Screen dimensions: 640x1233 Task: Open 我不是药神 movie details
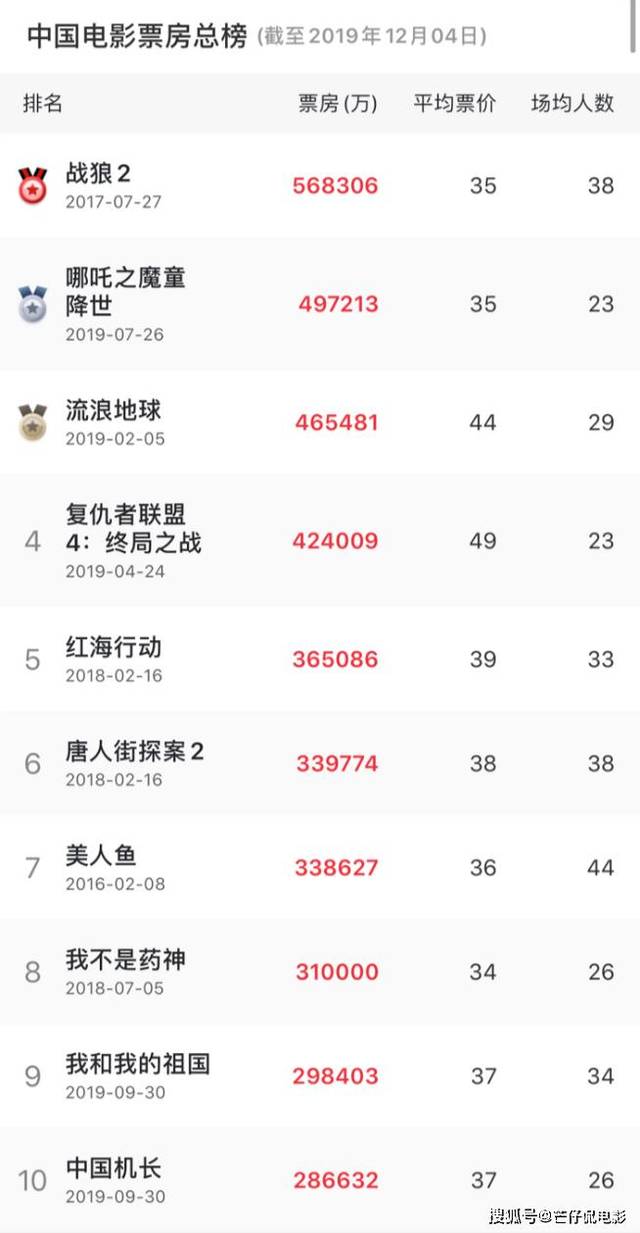(x=320, y=971)
